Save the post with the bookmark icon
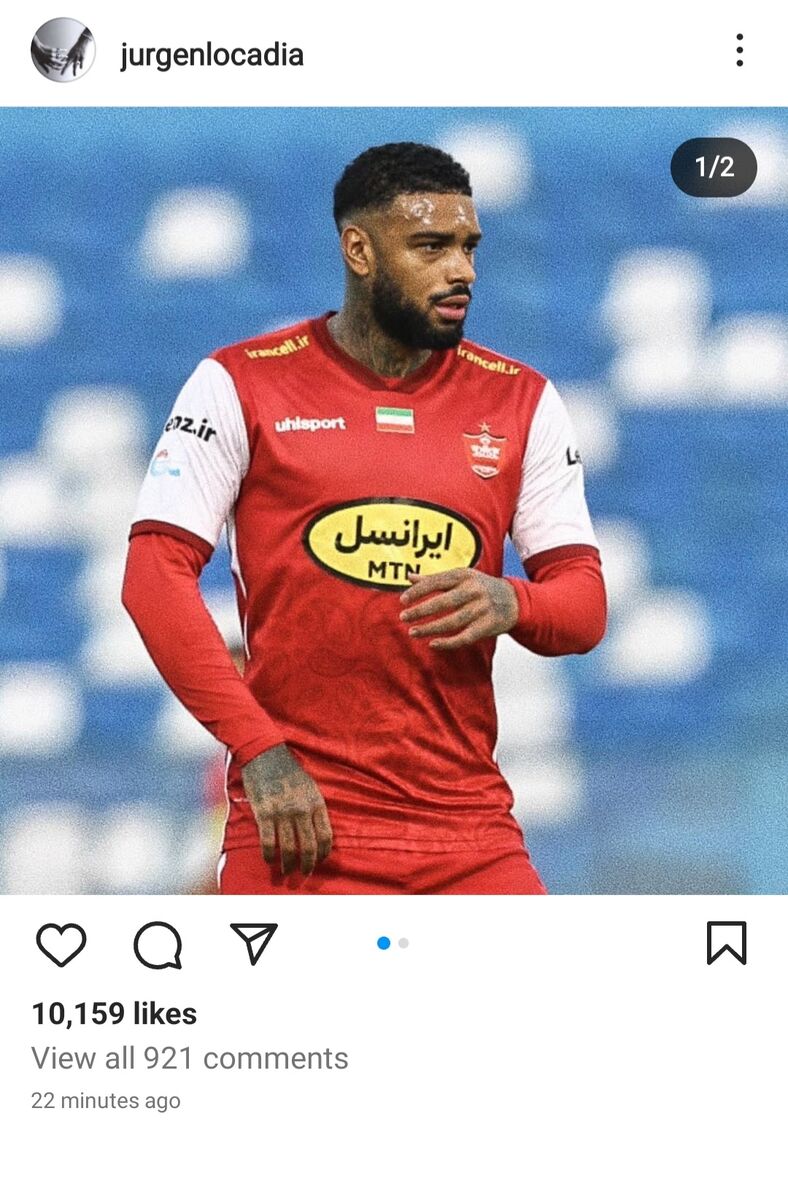 726,943
